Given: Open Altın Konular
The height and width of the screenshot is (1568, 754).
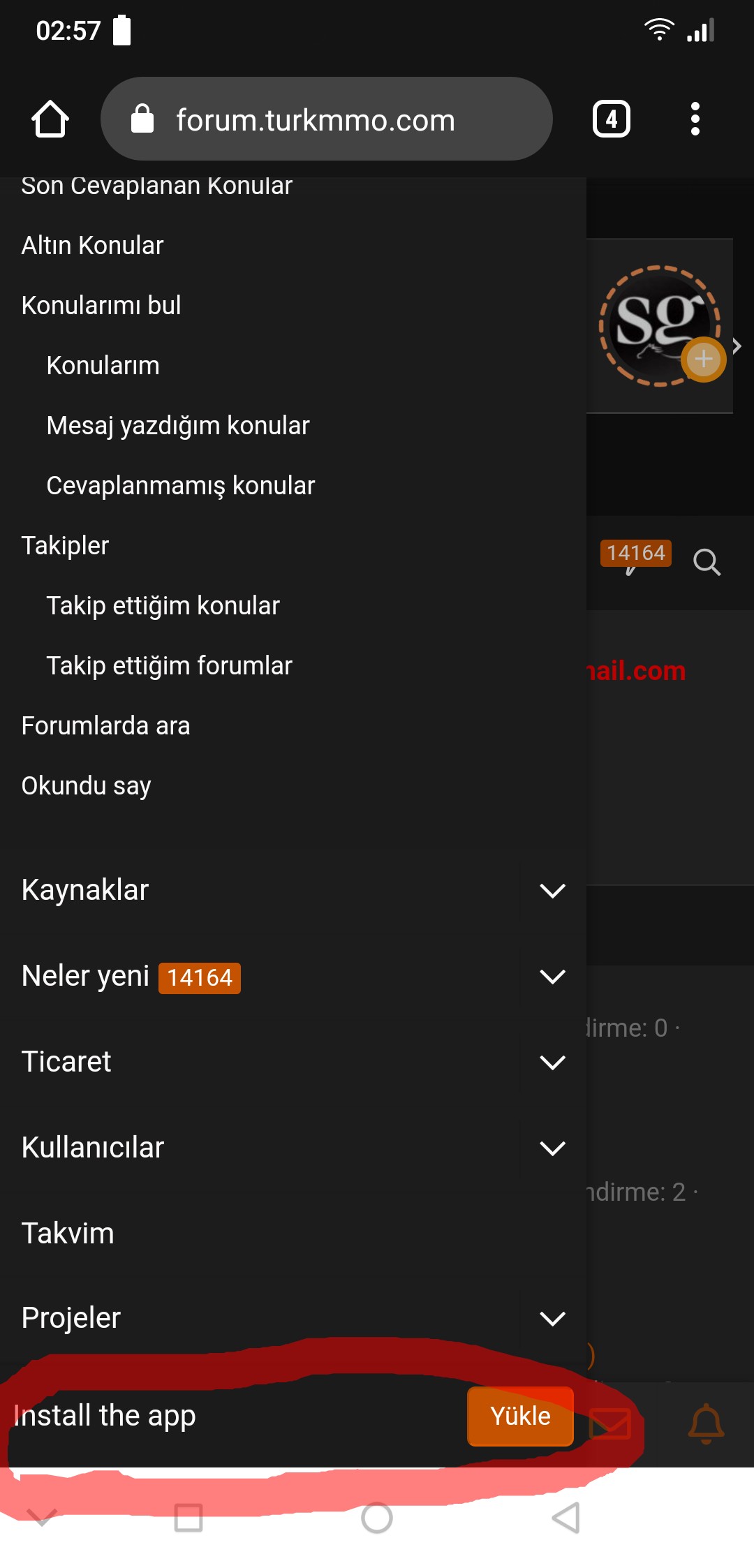Looking at the screenshot, I should (x=92, y=246).
